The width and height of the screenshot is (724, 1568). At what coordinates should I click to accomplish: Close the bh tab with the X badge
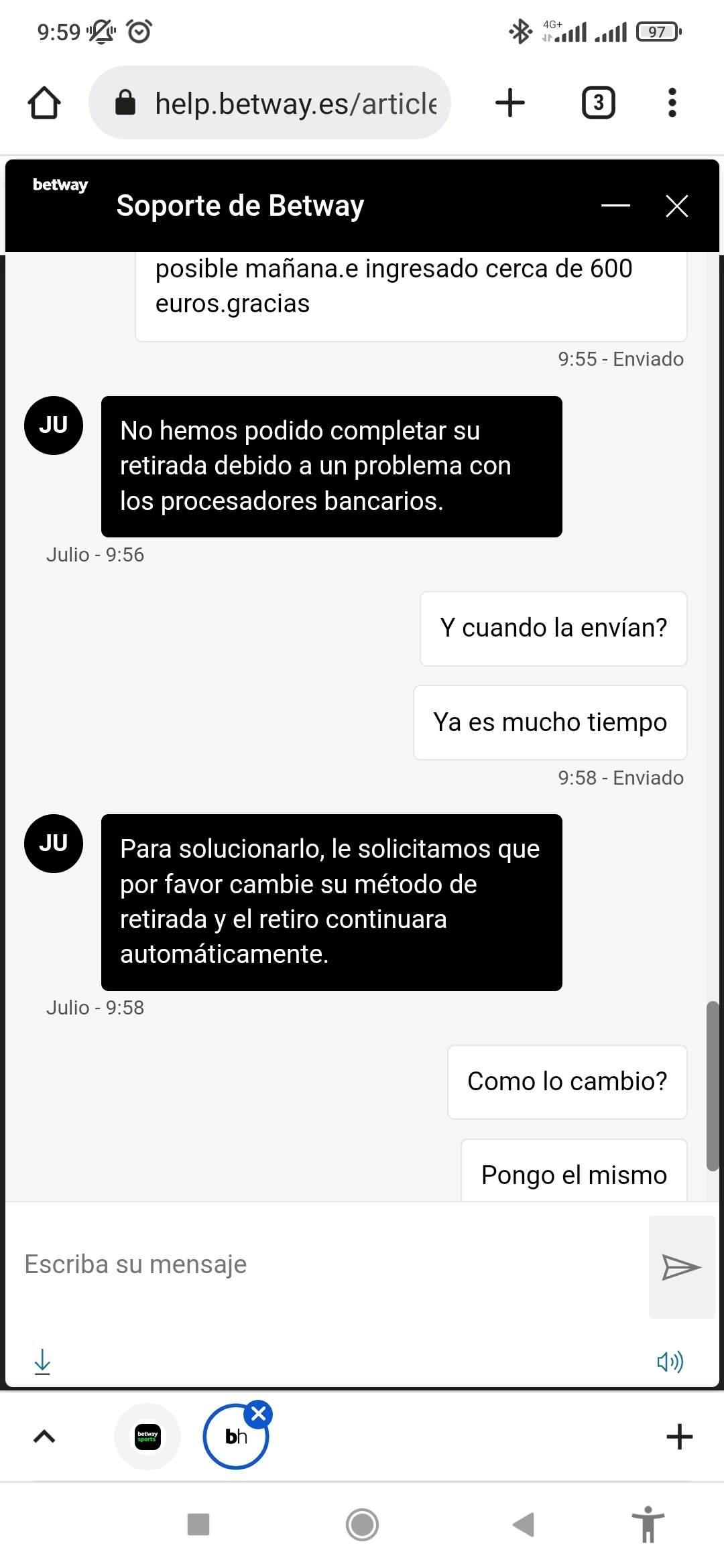tap(259, 1414)
